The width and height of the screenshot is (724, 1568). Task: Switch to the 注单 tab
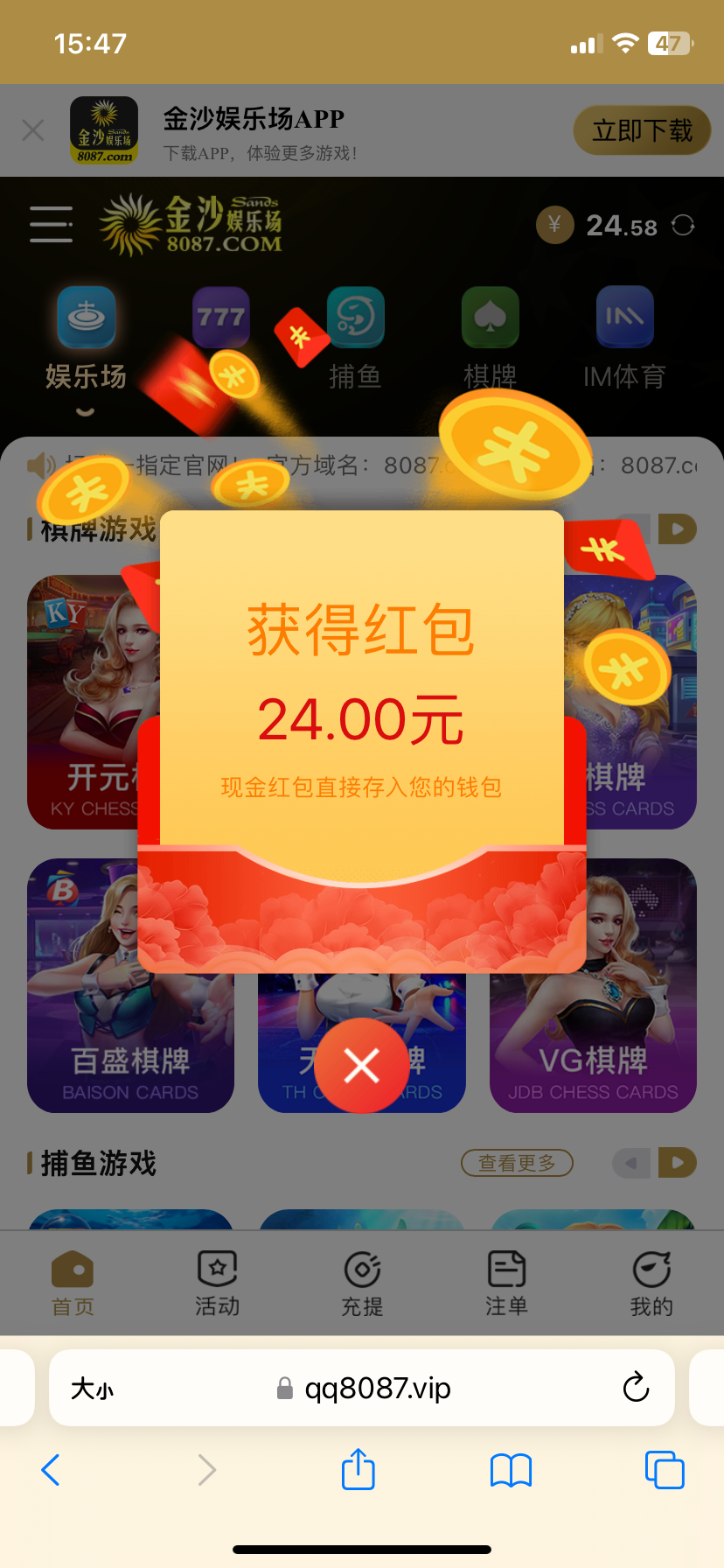click(x=506, y=1283)
